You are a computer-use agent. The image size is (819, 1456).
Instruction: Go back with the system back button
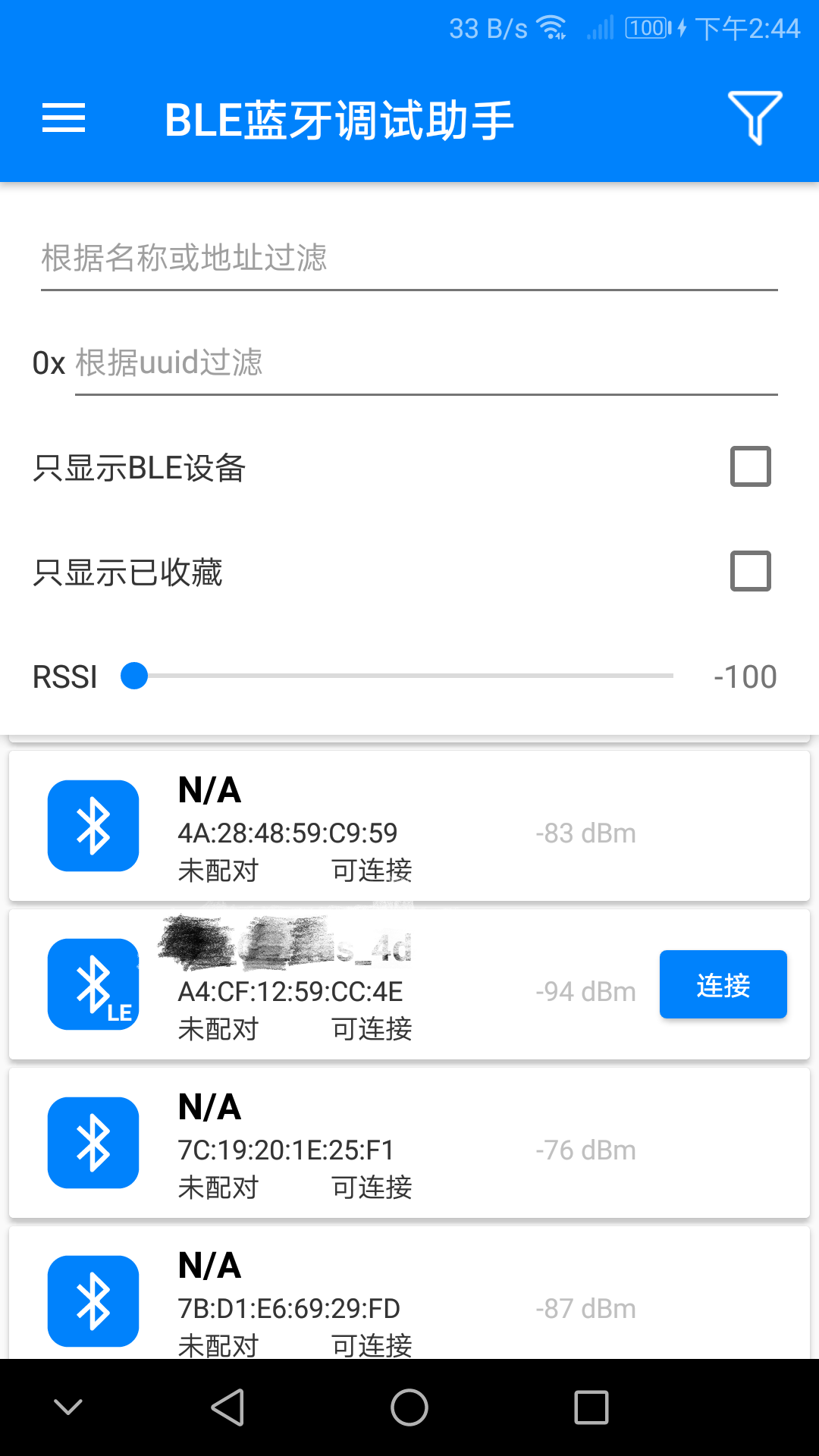227,1407
